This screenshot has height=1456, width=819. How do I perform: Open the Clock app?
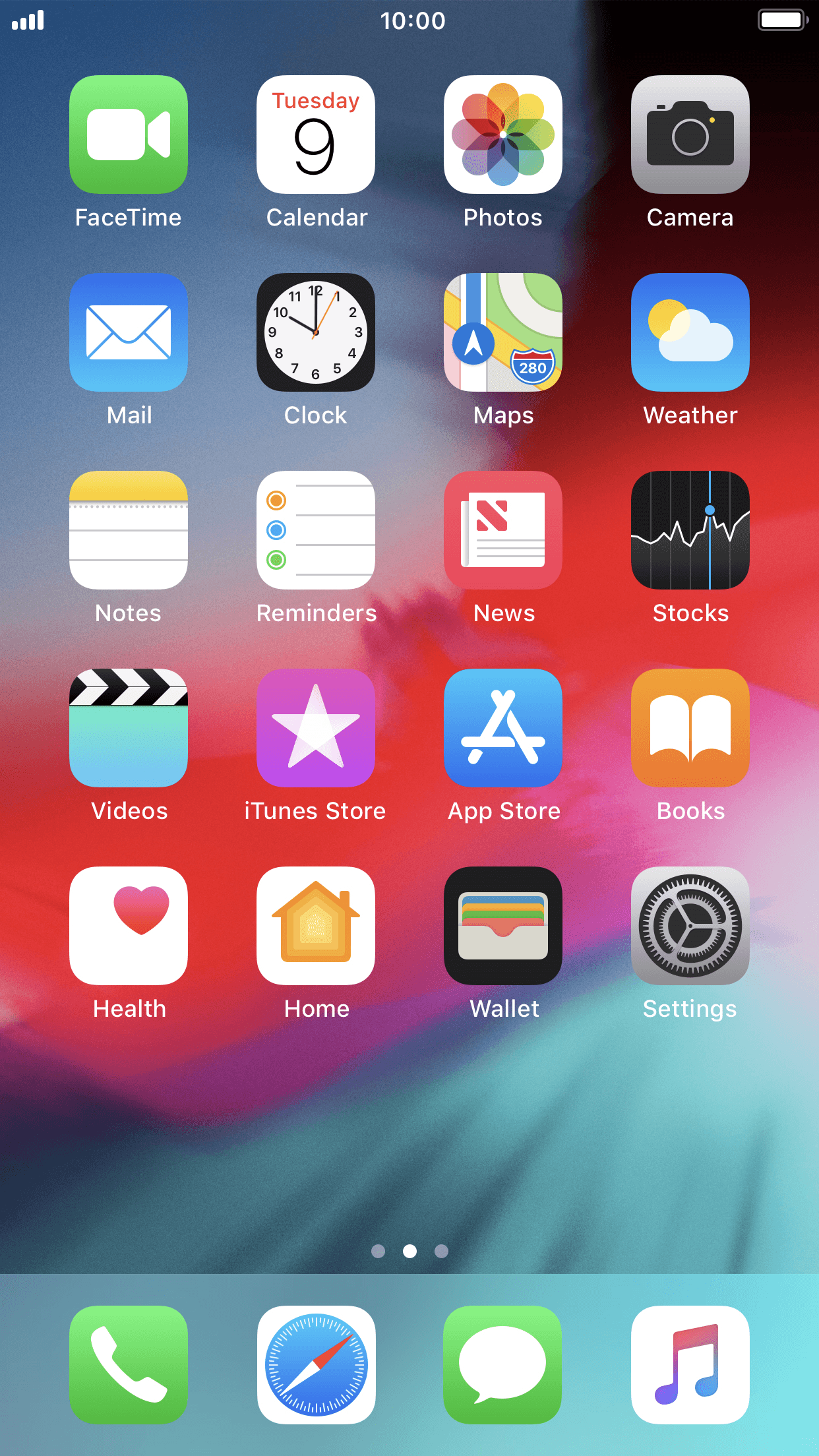(x=316, y=332)
